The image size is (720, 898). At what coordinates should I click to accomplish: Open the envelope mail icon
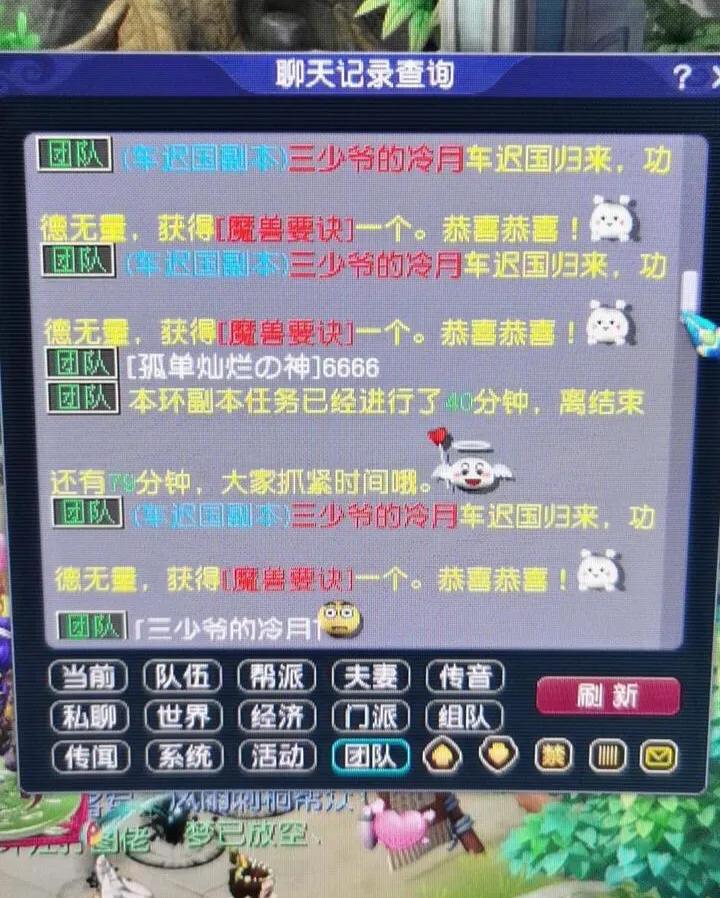click(x=658, y=757)
